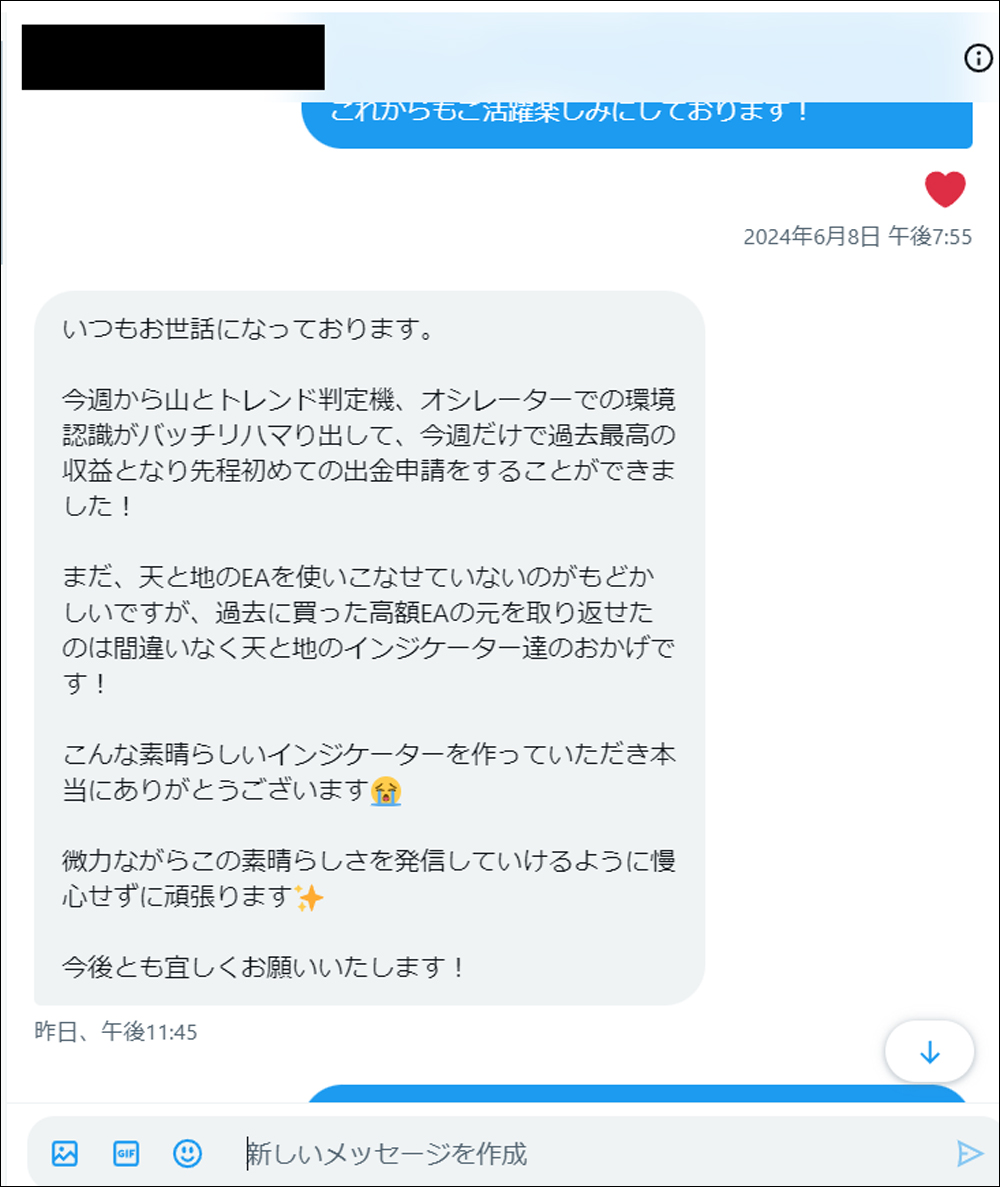1000x1187 pixels.
Task: Open the conversation info icon
Action: [977, 59]
